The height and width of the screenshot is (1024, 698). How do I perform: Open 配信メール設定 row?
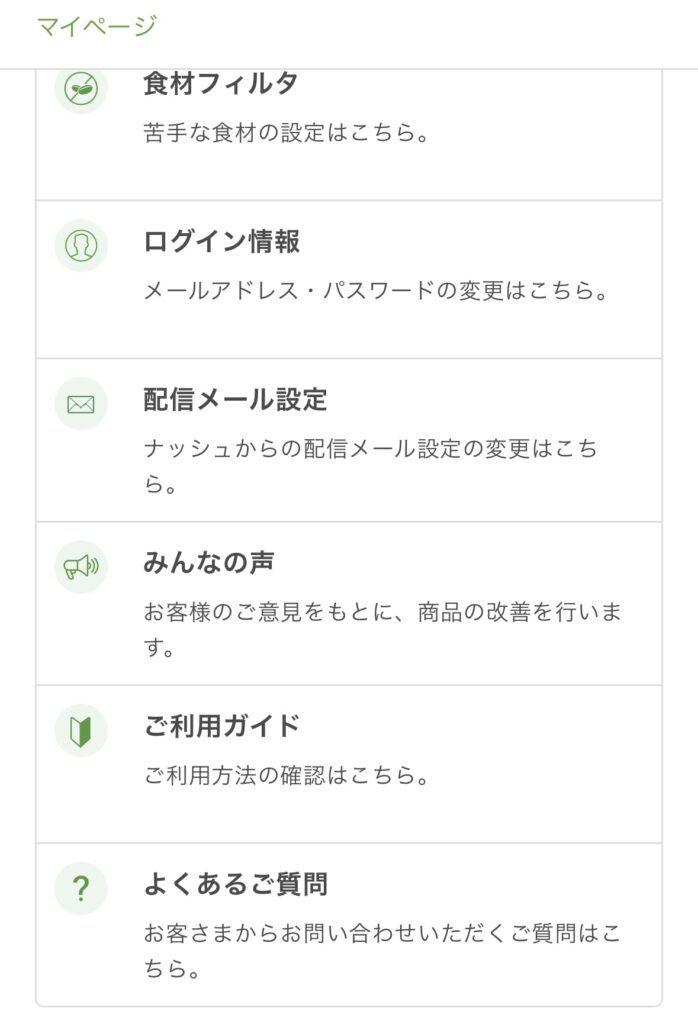[348, 438]
